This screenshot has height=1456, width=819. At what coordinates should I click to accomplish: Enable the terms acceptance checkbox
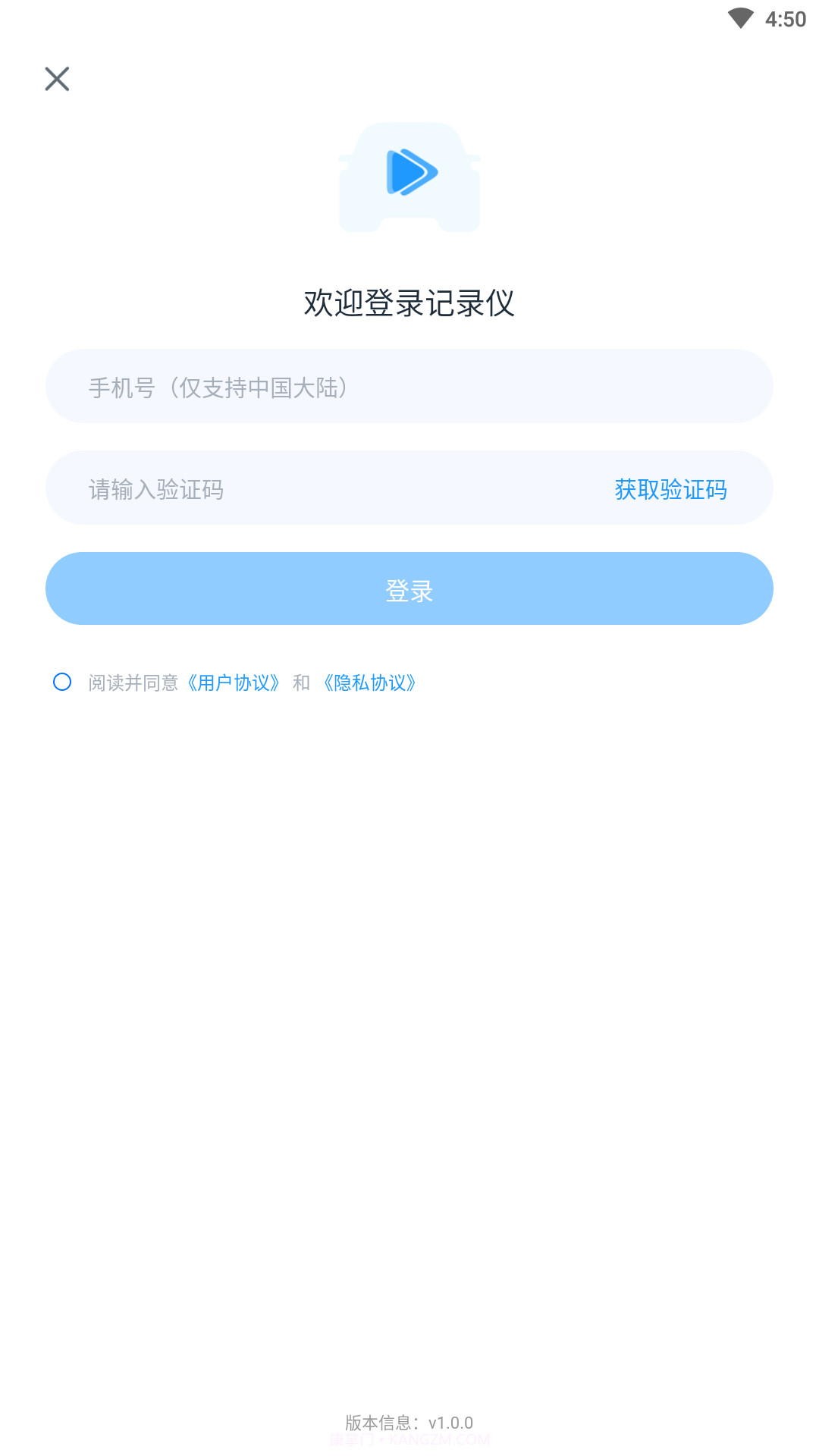[x=63, y=682]
